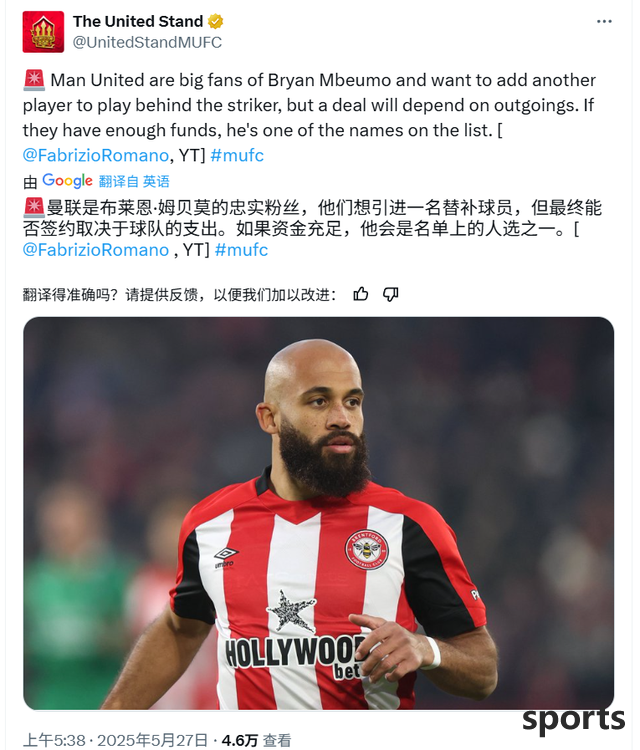Open The United Stand account name link
Screen dimensions: 640x750
138,21
